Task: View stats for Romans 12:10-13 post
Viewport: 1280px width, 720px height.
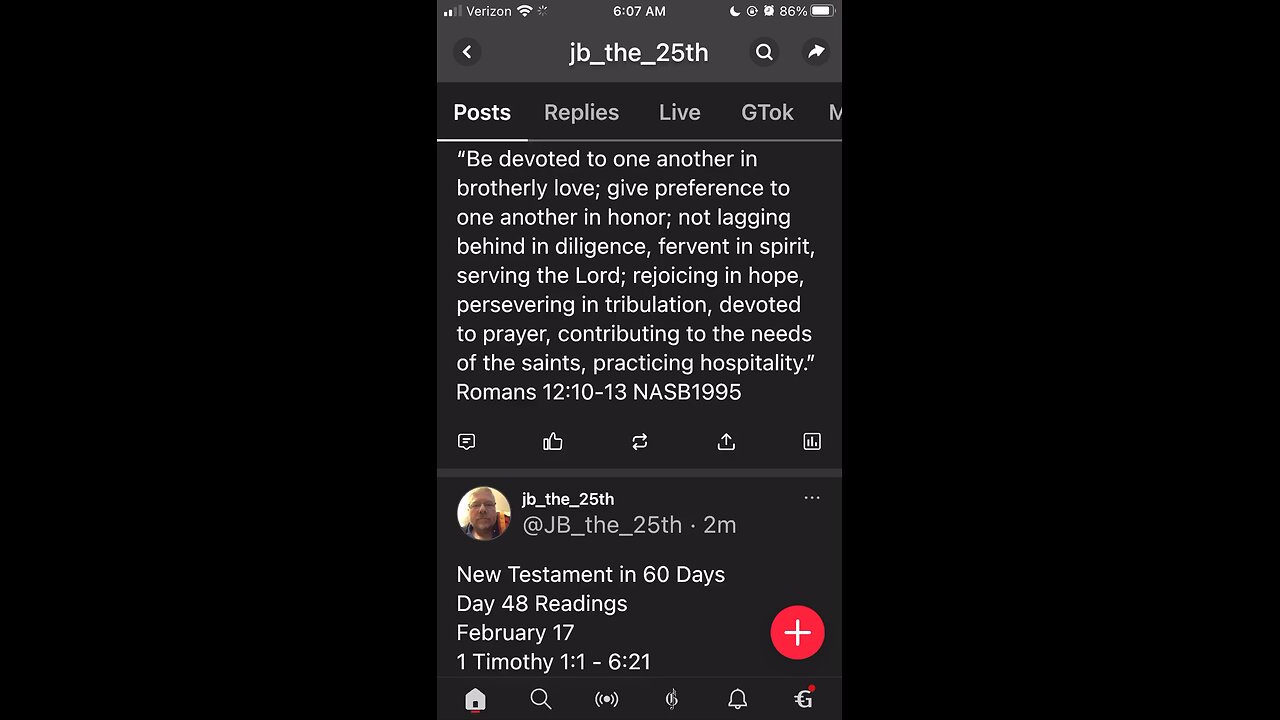Action: (x=812, y=441)
